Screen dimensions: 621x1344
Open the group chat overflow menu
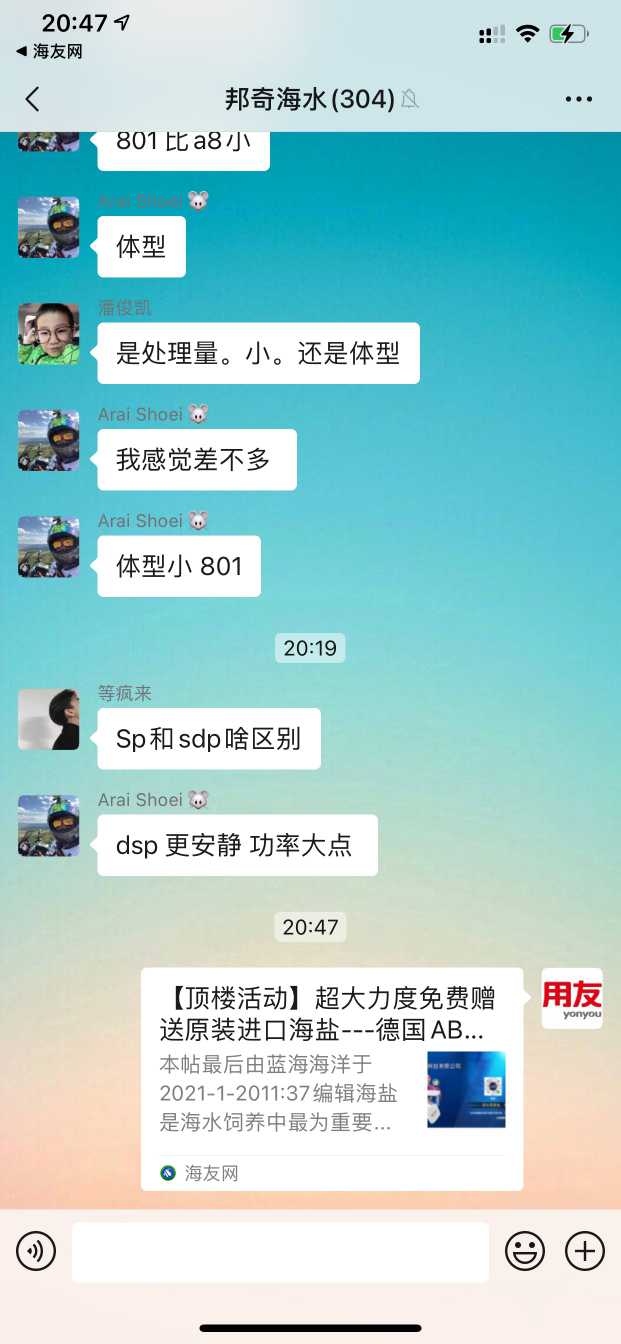click(579, 99)
